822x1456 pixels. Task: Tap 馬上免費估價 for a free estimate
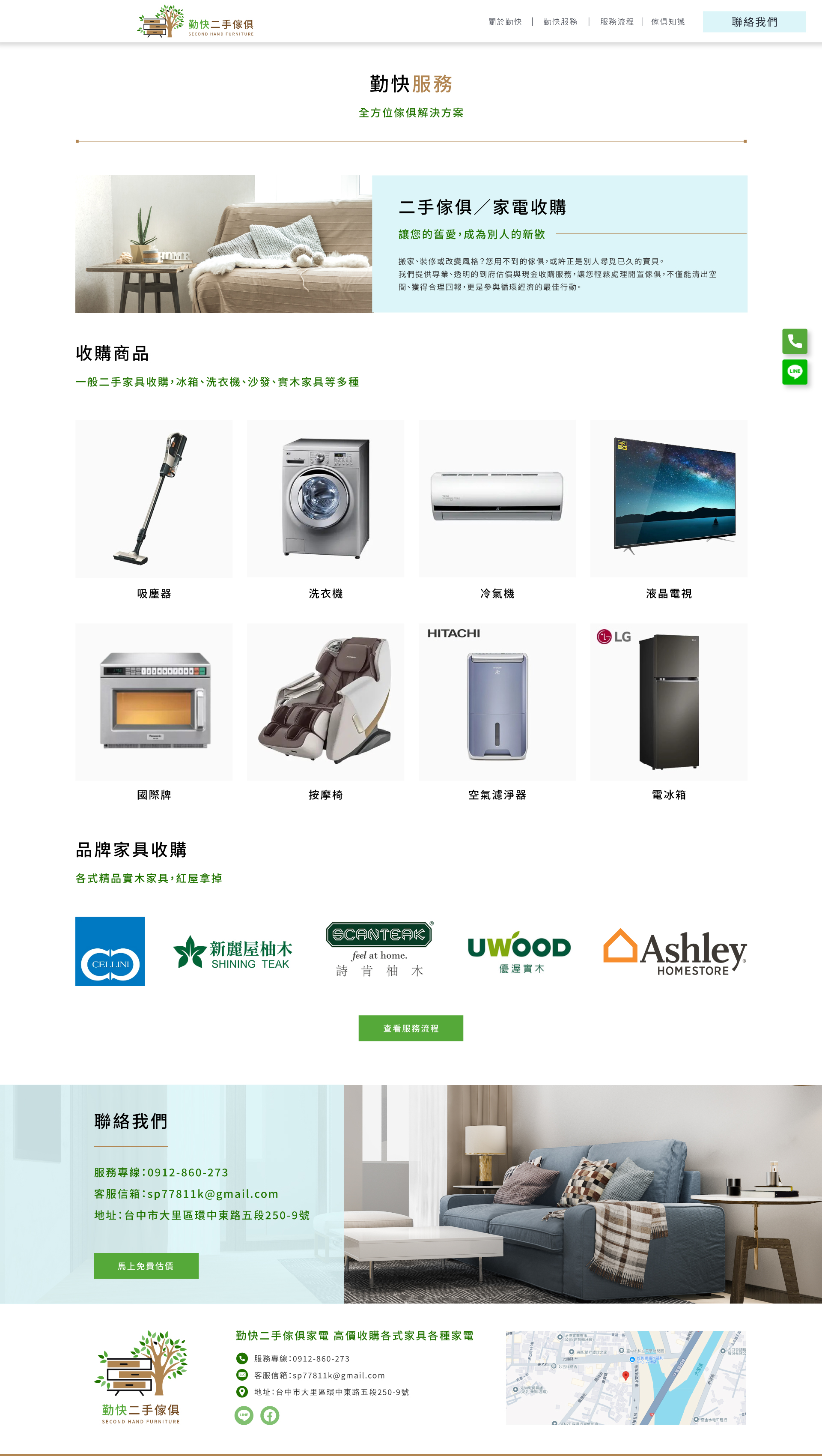click(146, 1265)
